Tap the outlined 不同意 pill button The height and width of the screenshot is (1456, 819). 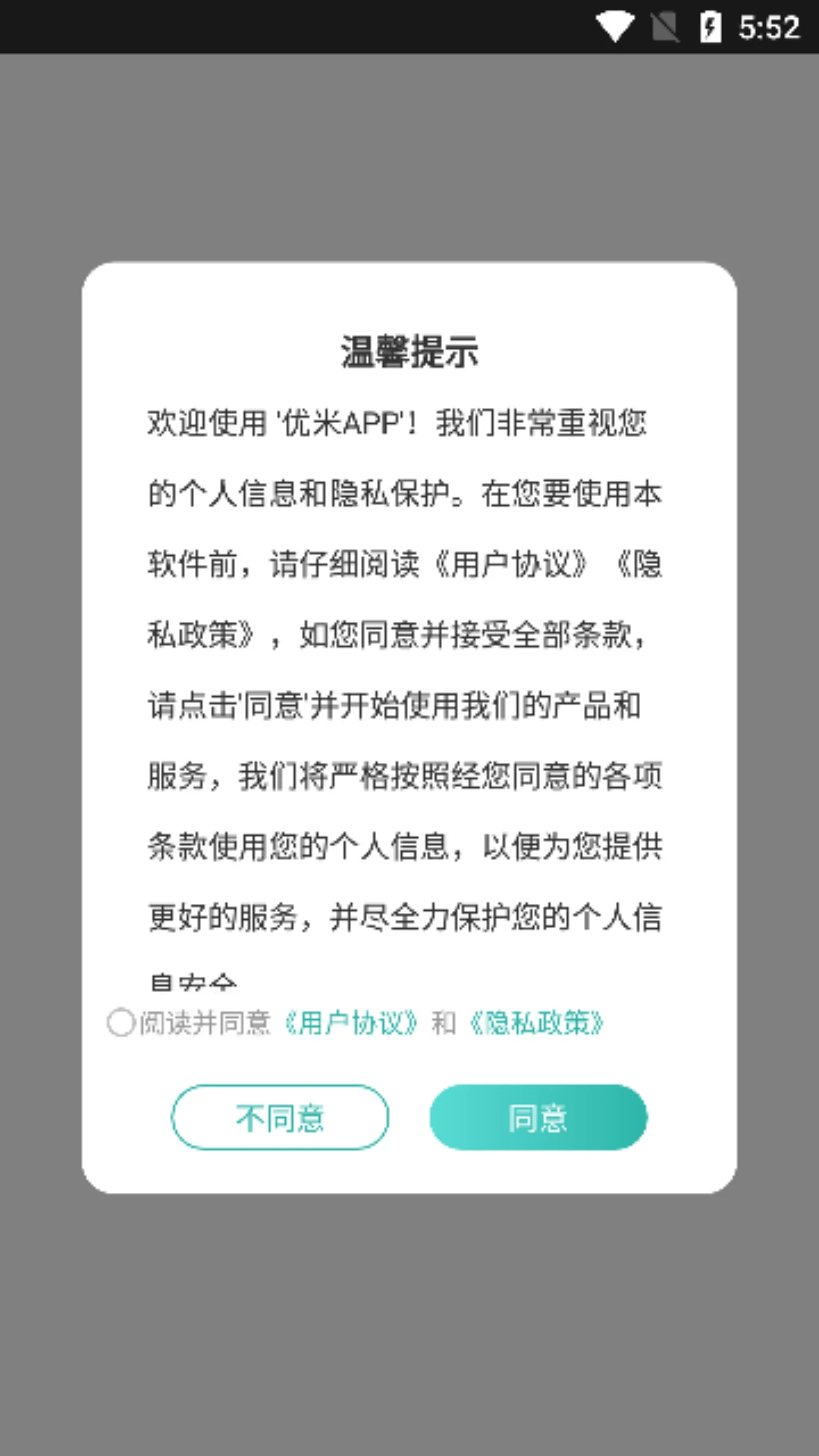pos(280,1117)
